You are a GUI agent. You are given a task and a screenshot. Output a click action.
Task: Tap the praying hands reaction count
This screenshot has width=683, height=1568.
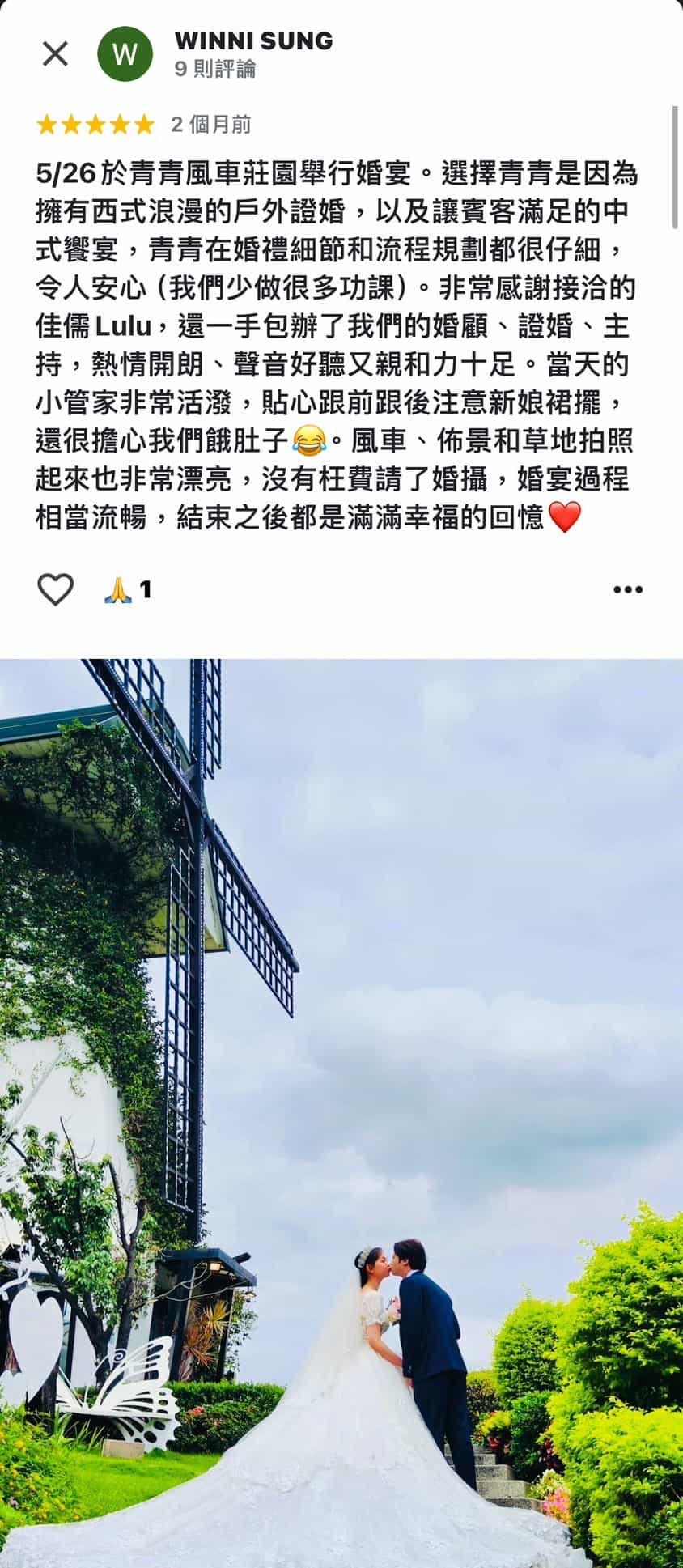tap(129, 589)
